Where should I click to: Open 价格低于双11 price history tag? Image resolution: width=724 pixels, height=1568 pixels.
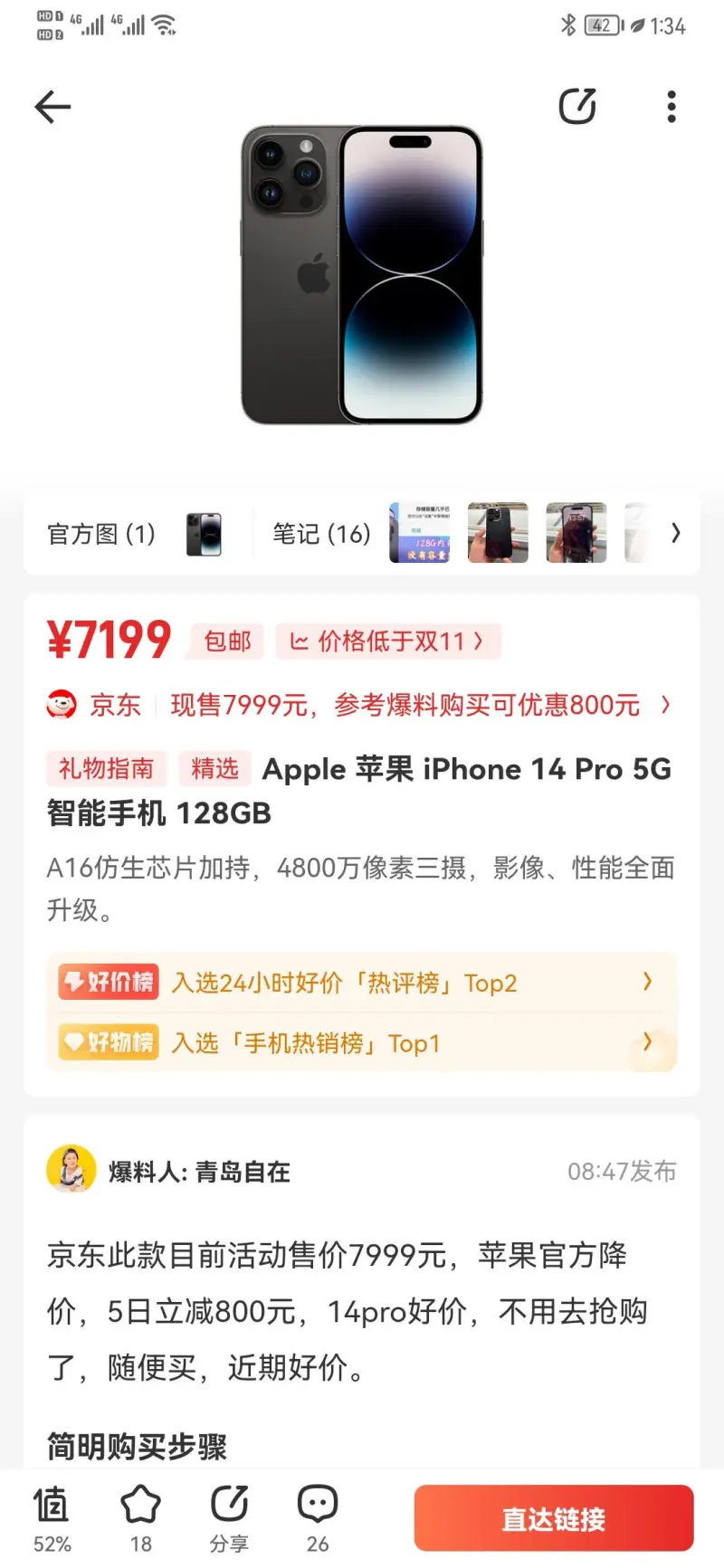387,641
